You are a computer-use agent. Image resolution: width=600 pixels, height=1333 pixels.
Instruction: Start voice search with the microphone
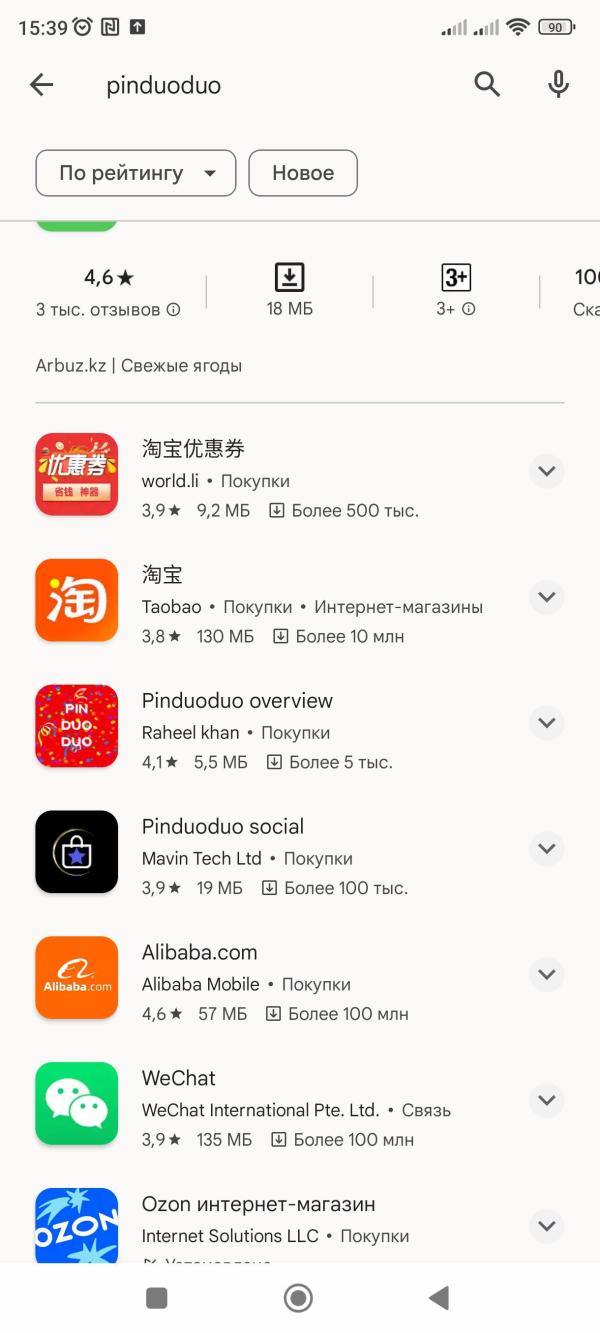pyautogui.click(x=559, y=85)
